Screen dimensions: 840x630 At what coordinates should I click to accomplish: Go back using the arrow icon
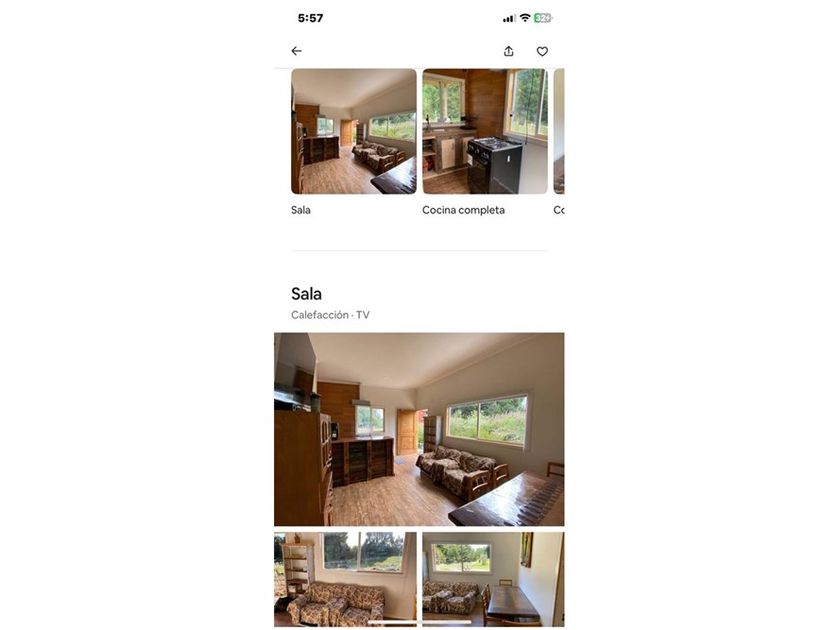point(296,51)
